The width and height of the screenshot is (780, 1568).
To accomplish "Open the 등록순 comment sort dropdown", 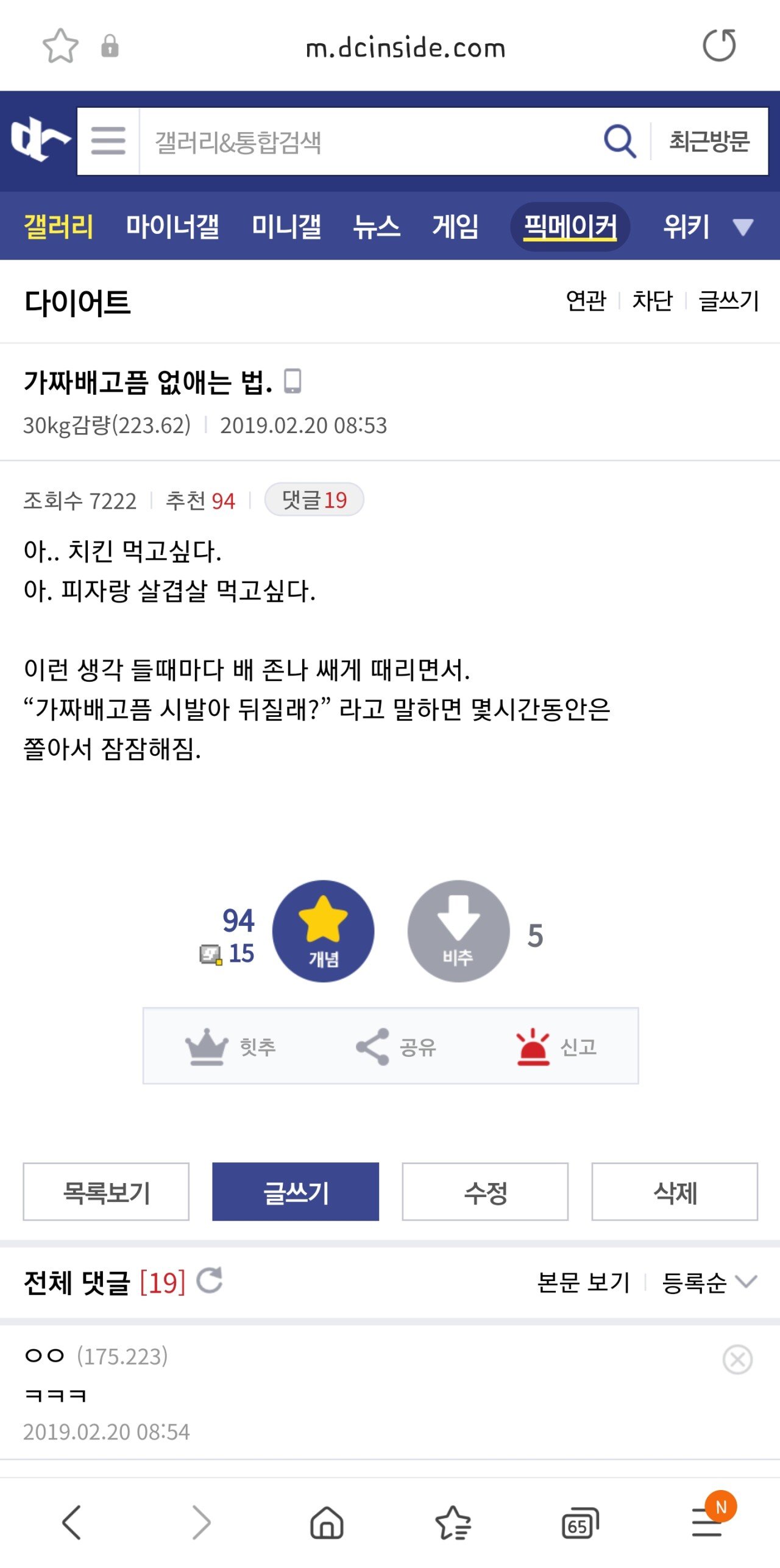I will 709,1282.
